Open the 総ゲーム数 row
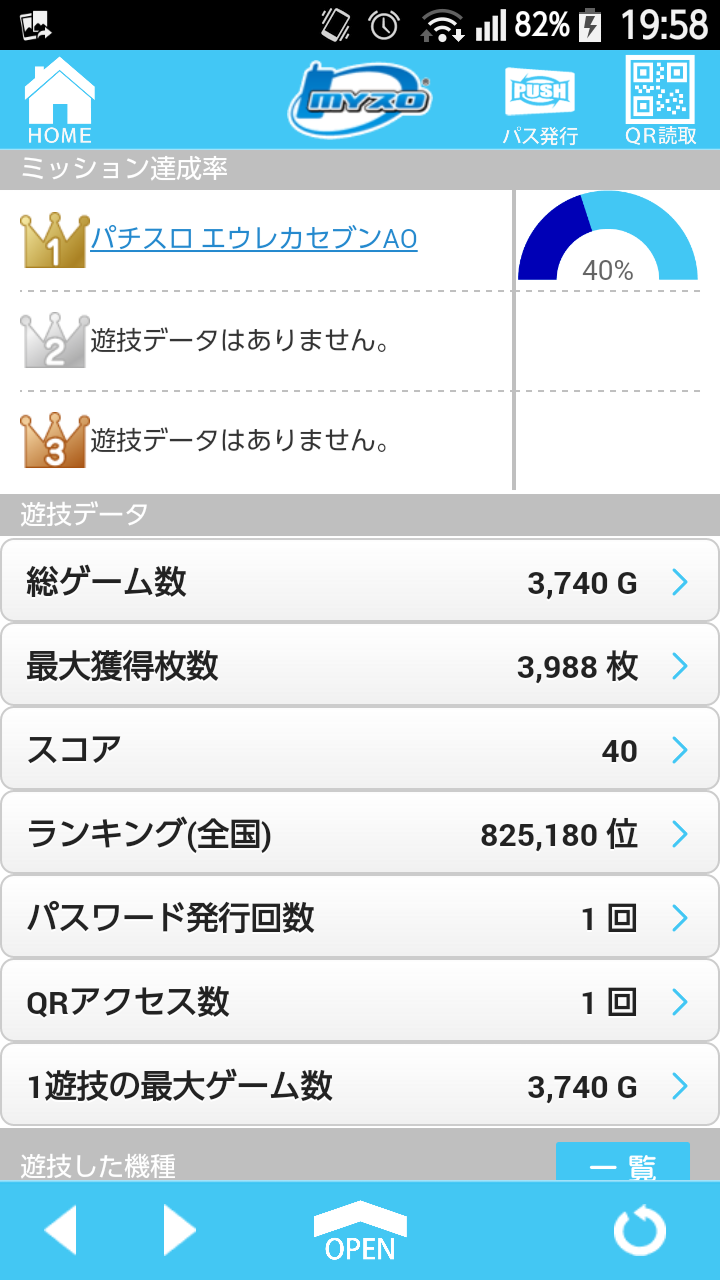The height and width of the screenshot is (1280, 720). click(x=360, y=581)
